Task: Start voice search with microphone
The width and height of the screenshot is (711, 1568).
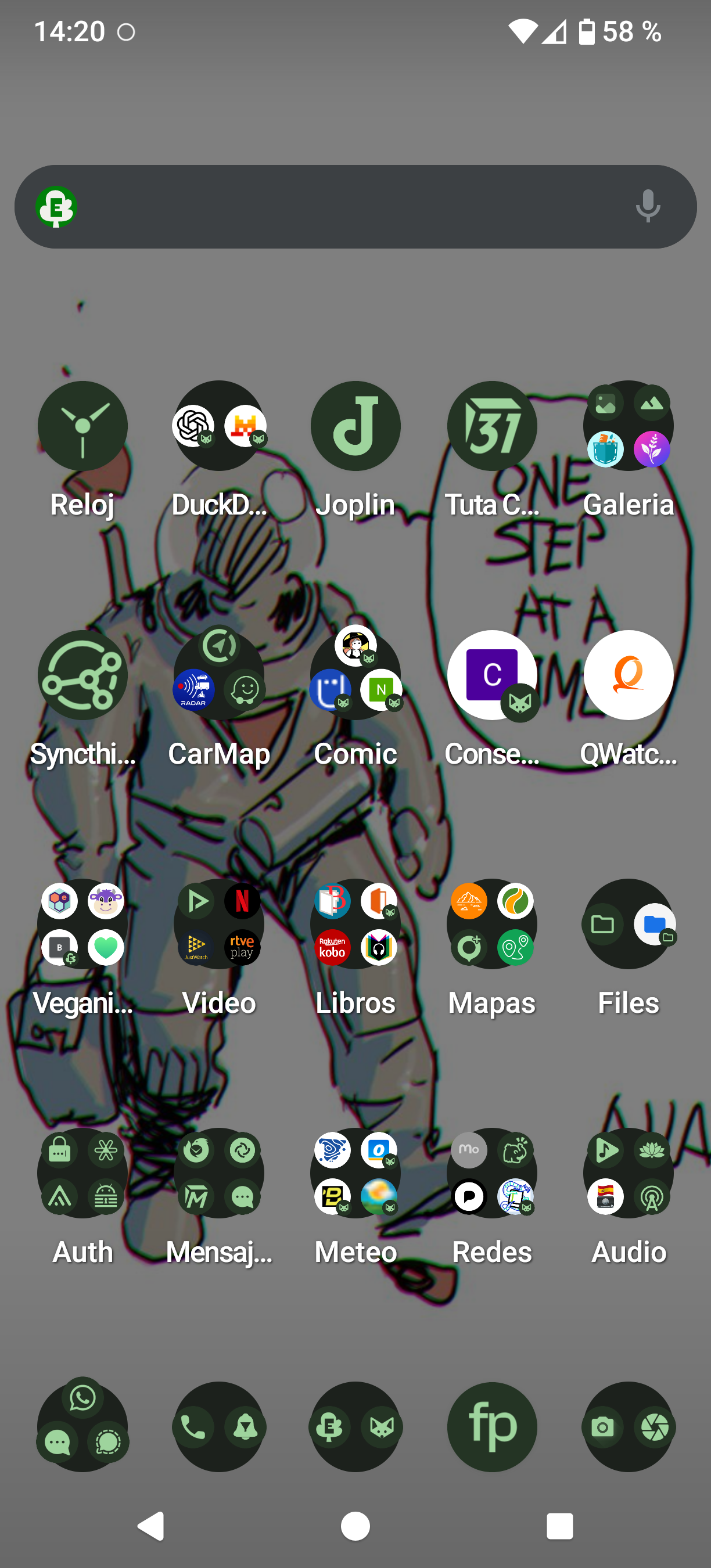Action: (x=648, y=207)
